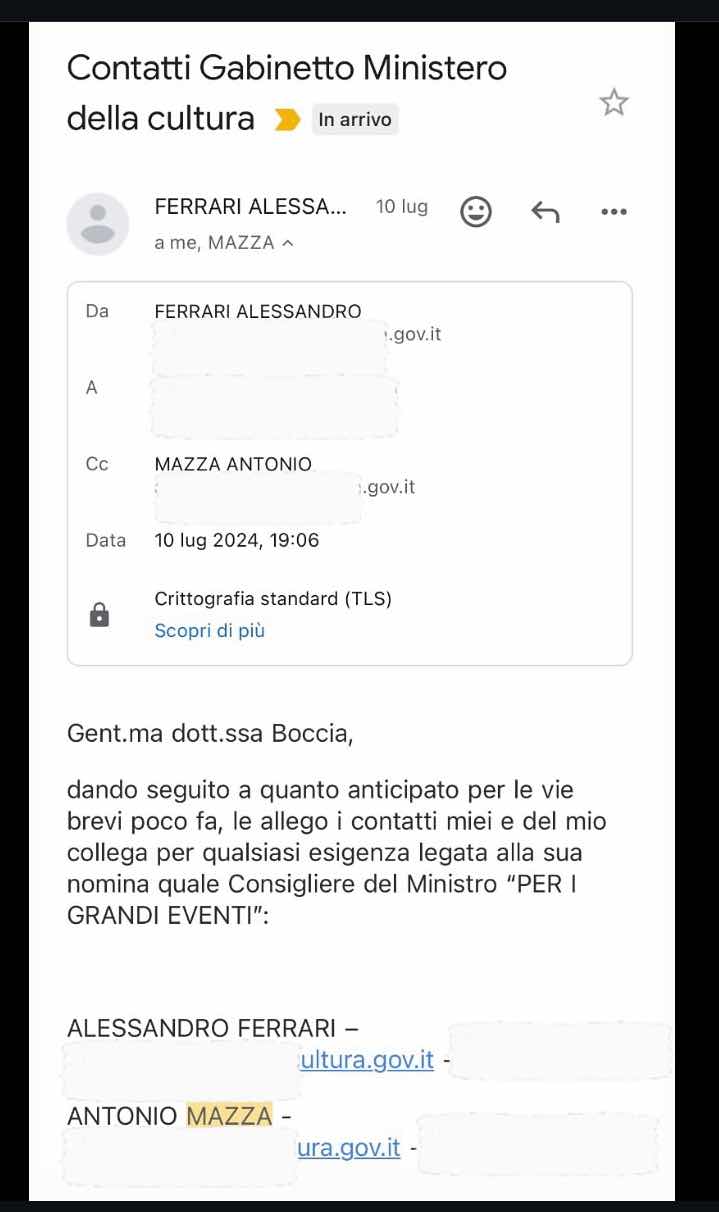Viewport: 719px width, 1212px height.
Task: Open the 'Scopri di più' encryption link
Action: click(209, 631)
